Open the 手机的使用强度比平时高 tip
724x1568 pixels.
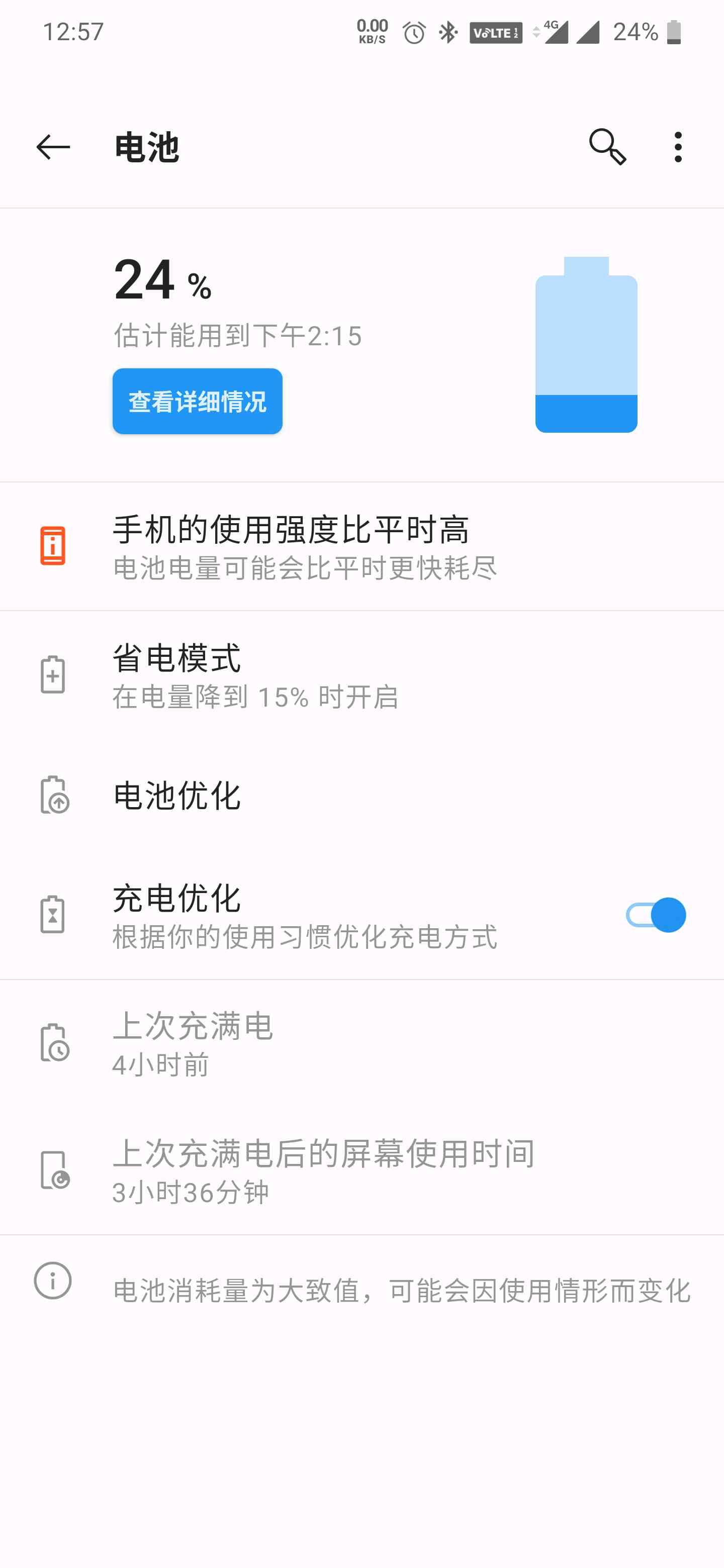[361, 546]
